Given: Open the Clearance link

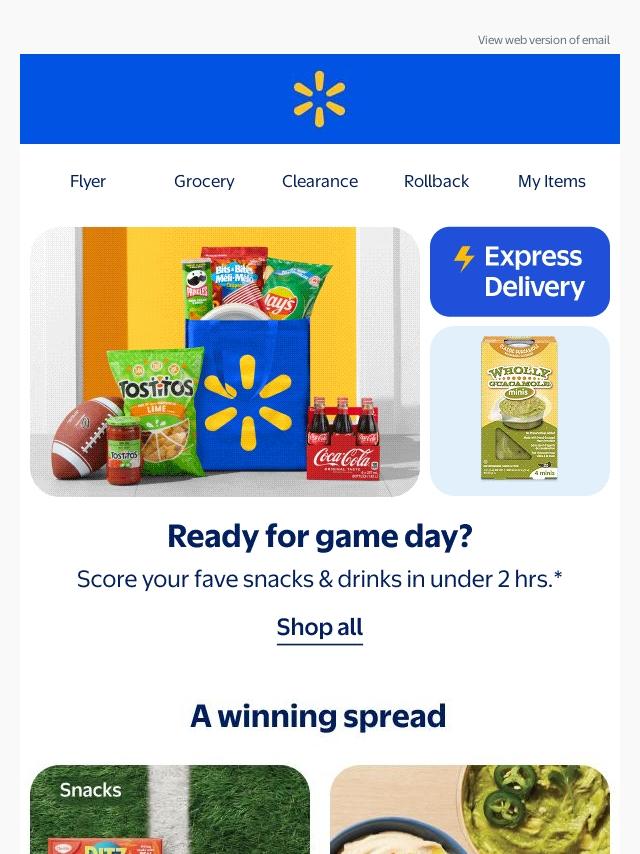Looking at the screenshot, I should tap(320, 181).
